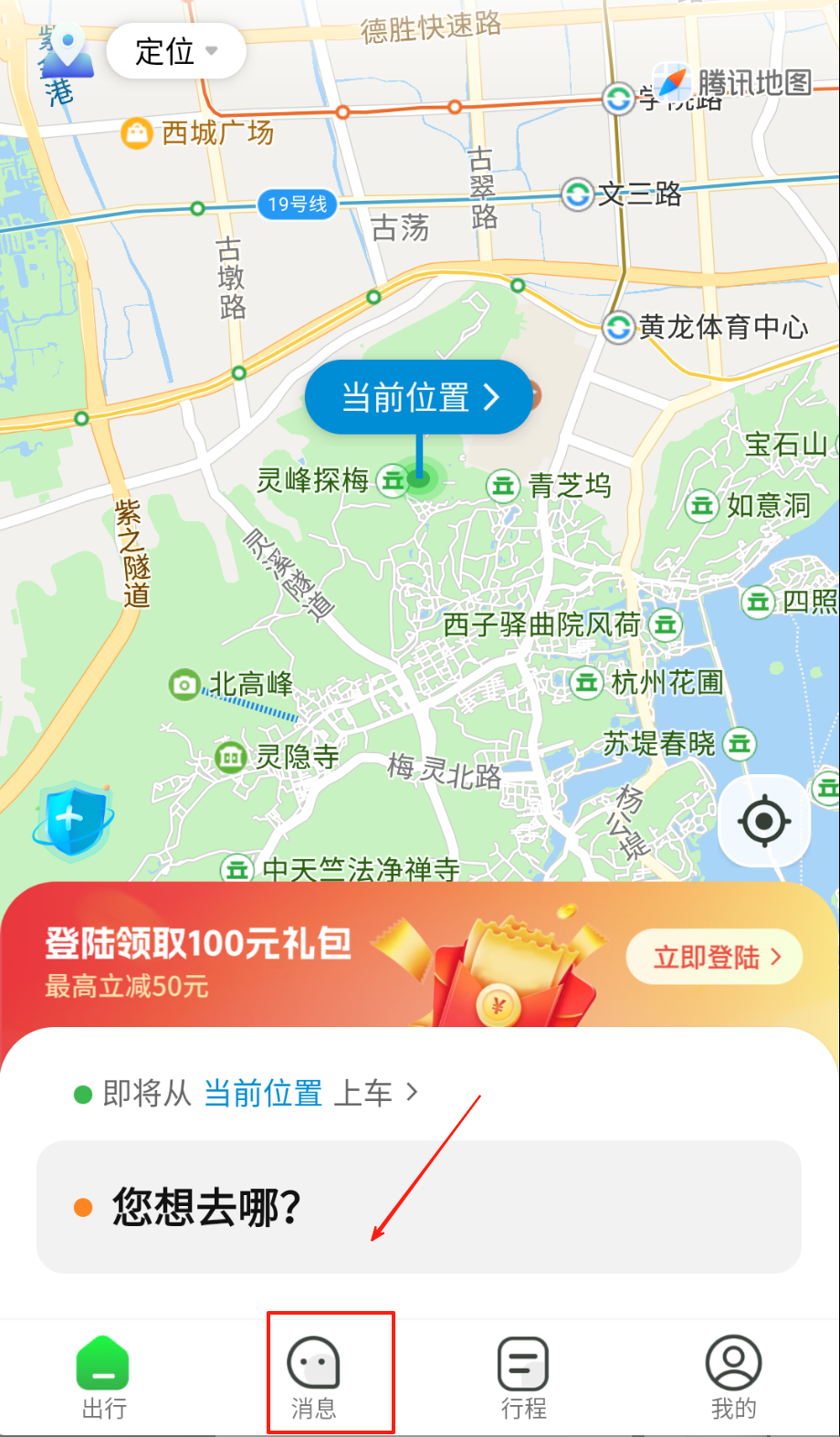Open the 定位 city dropdown
This screenshot has width=840, height=1437.
pyautogui.click(x=176, y=51)
